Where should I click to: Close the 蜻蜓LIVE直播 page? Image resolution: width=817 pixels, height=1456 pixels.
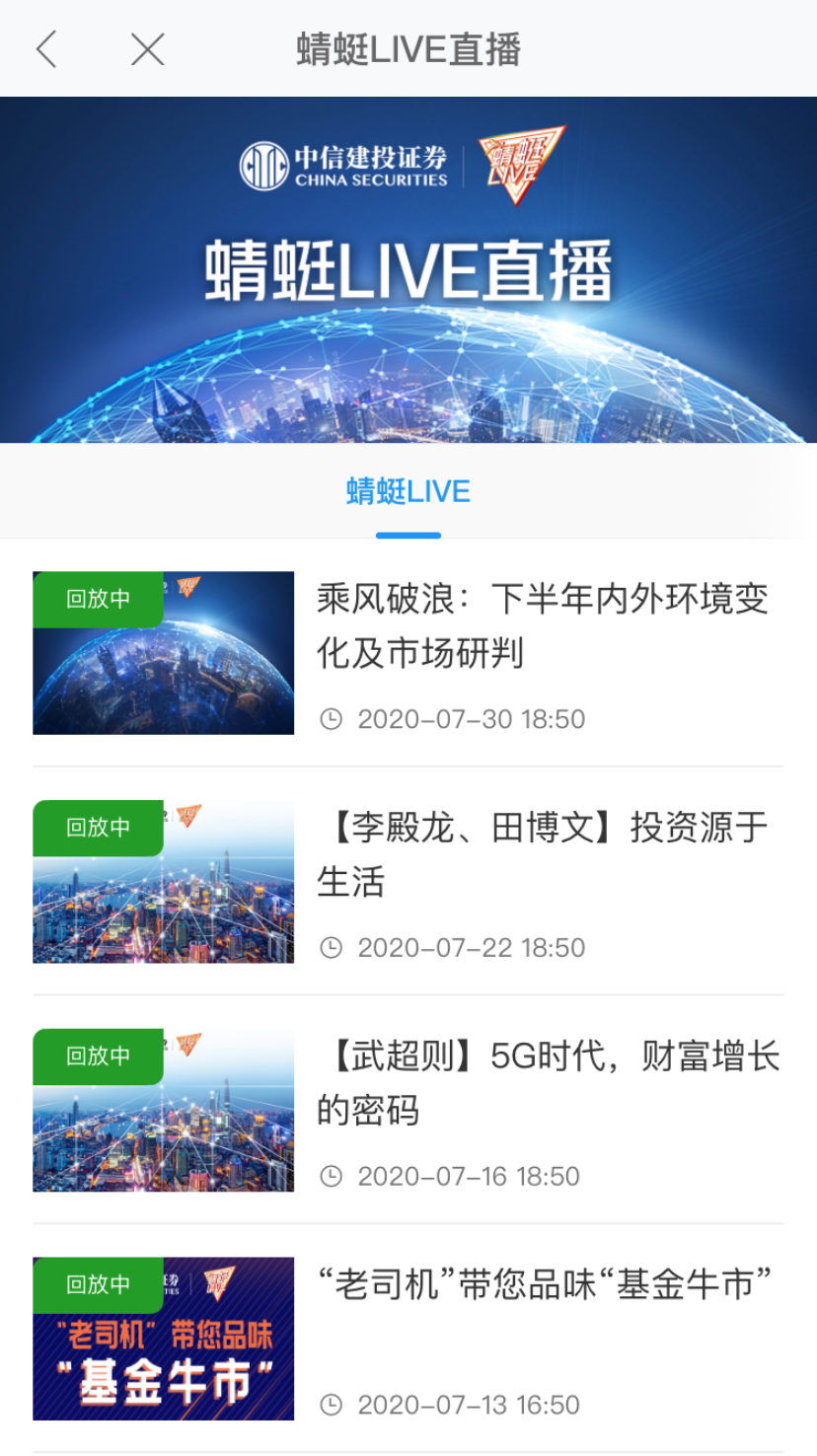[147, 48]
